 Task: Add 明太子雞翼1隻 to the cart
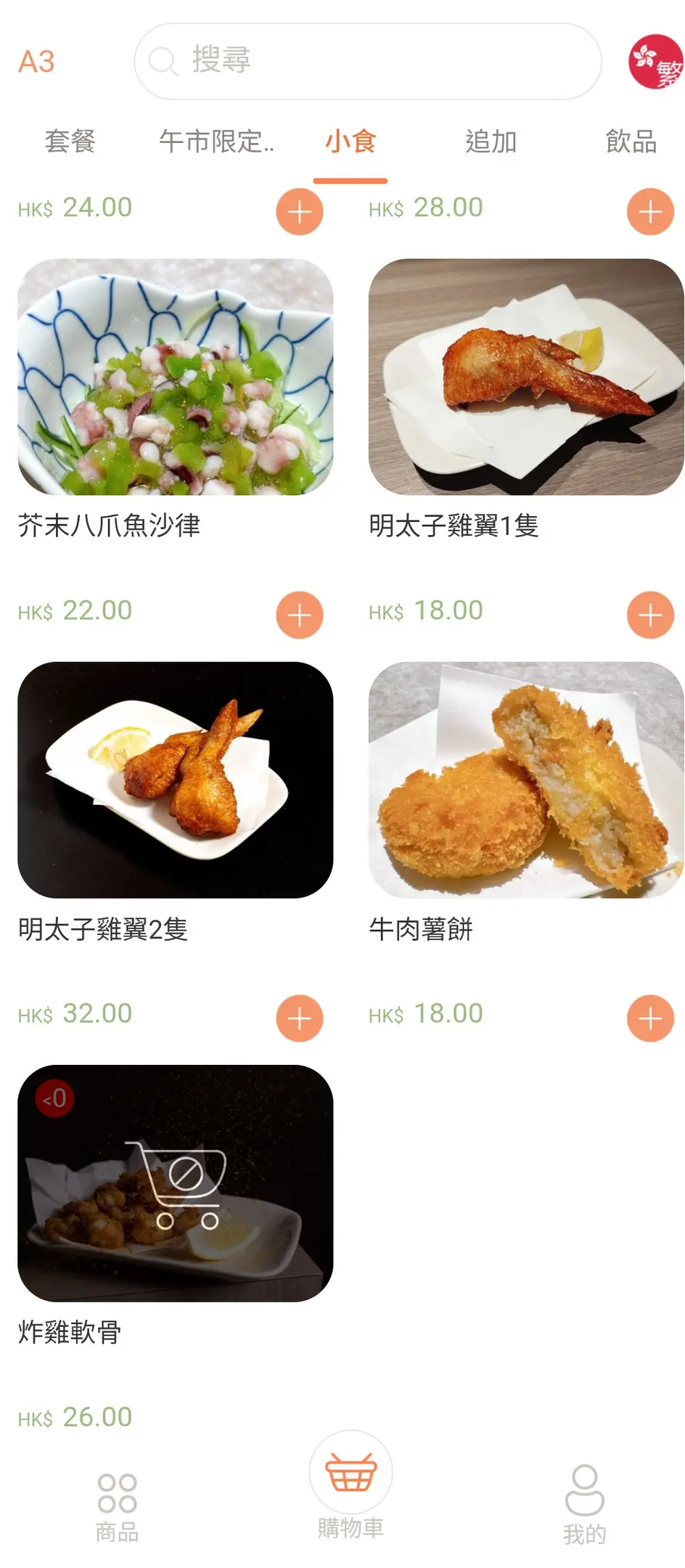[650, 615]
